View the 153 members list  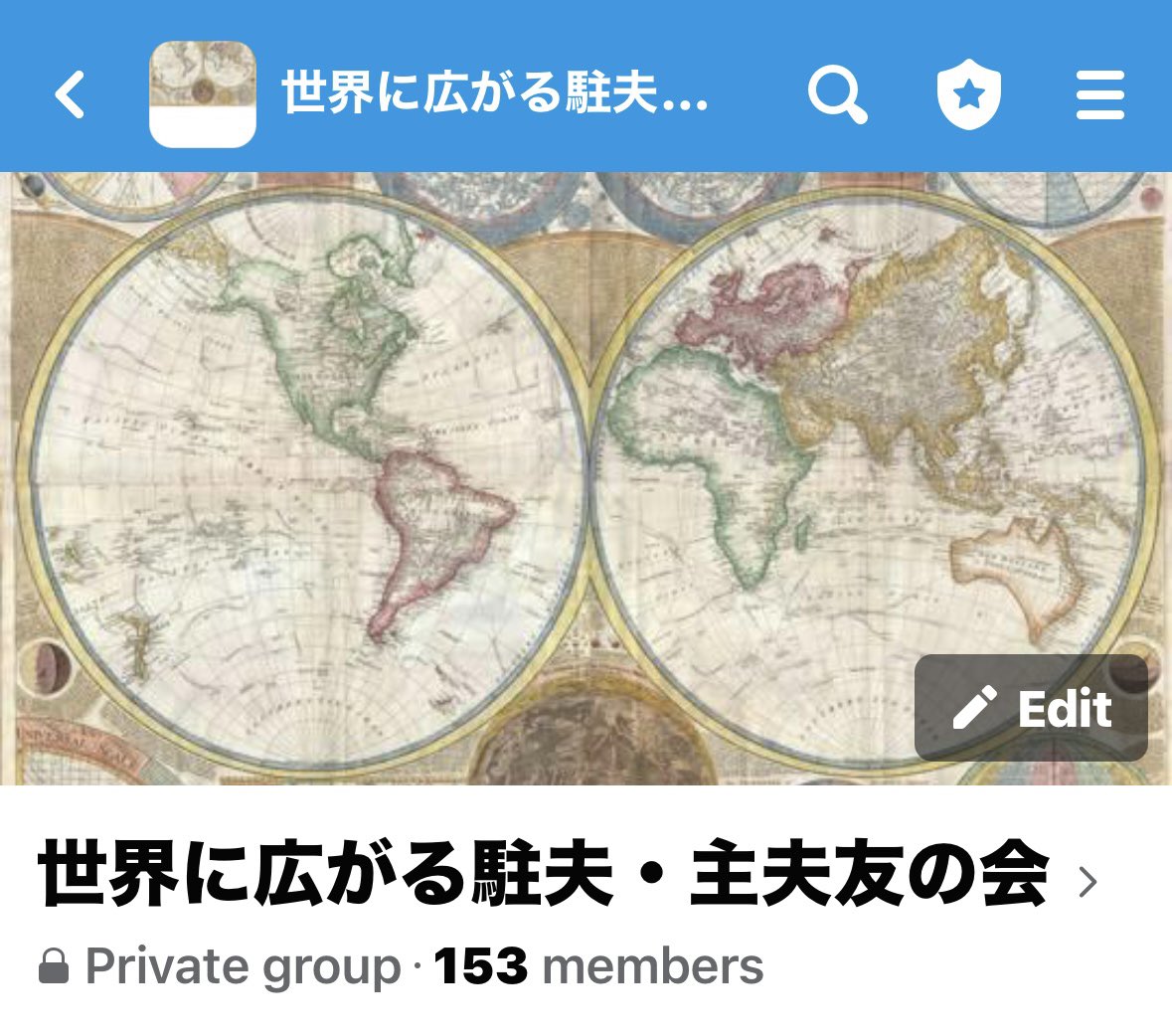point(598,966)
